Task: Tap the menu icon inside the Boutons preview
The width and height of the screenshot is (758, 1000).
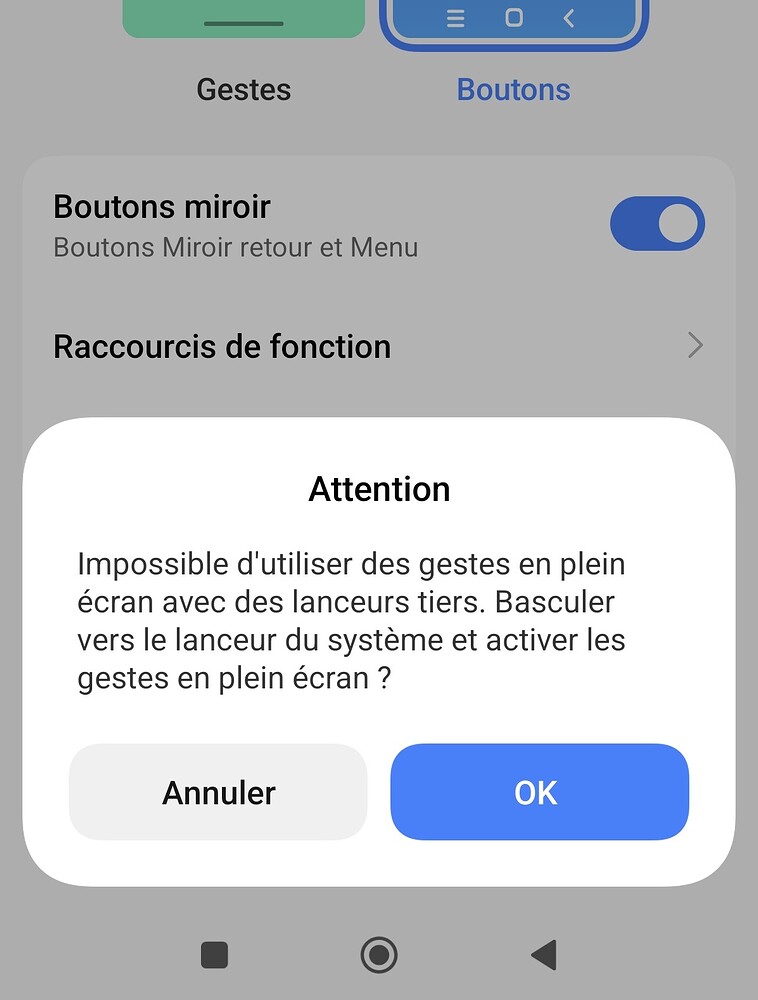Action: click(x=455, y=18)
